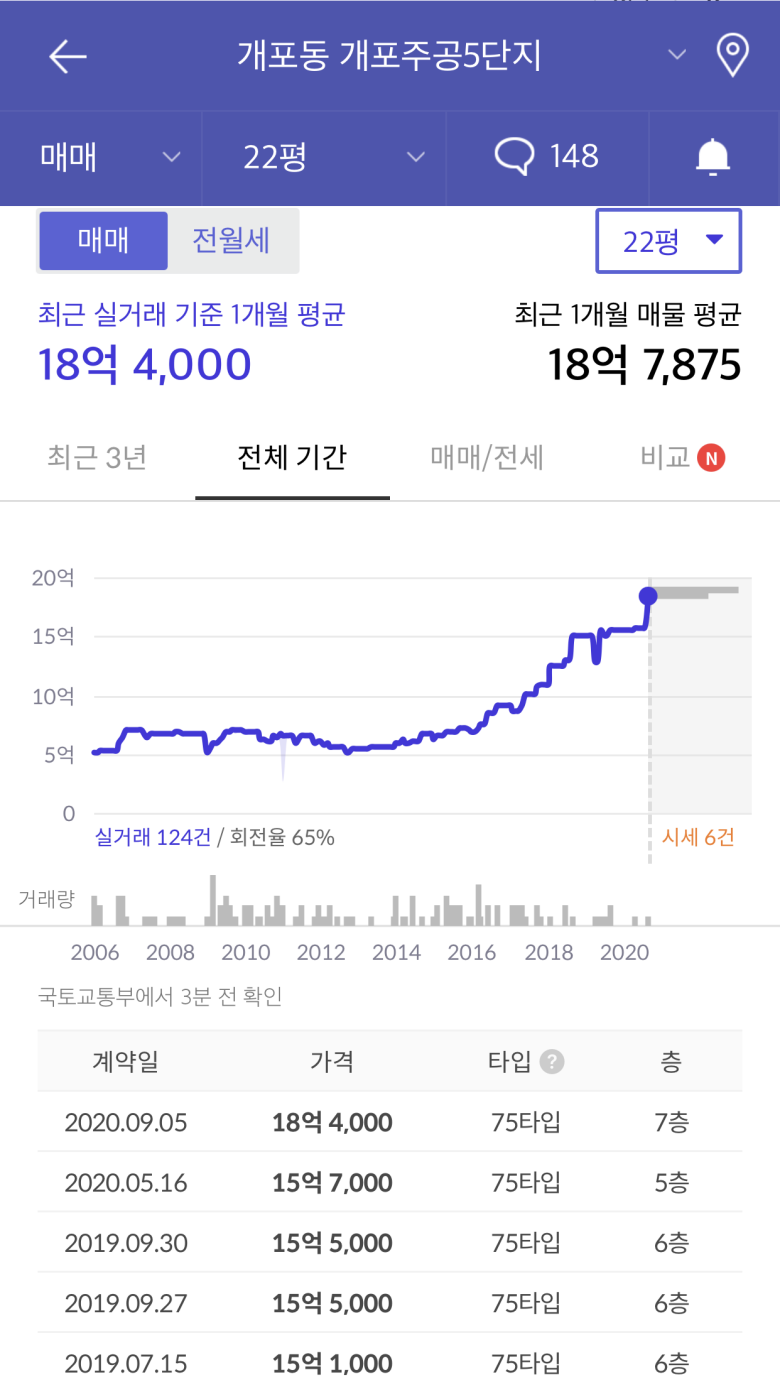Screen dimensions: 780x1387
Task: Open the map location pin
Action: pyautogui.click(x=733, y=56)
